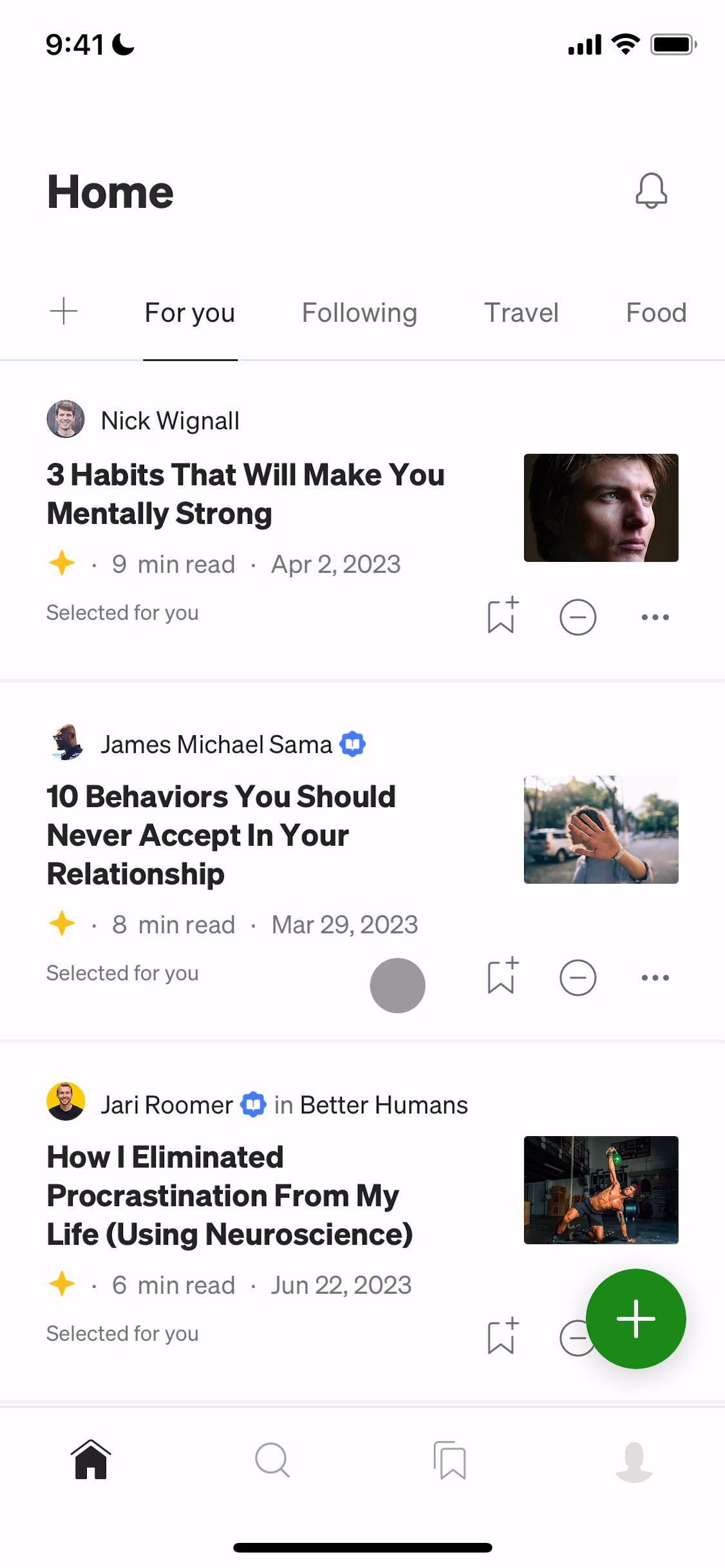Bookmark Nick Wignall's article
725x1568 pixels.
pos(502,616)
